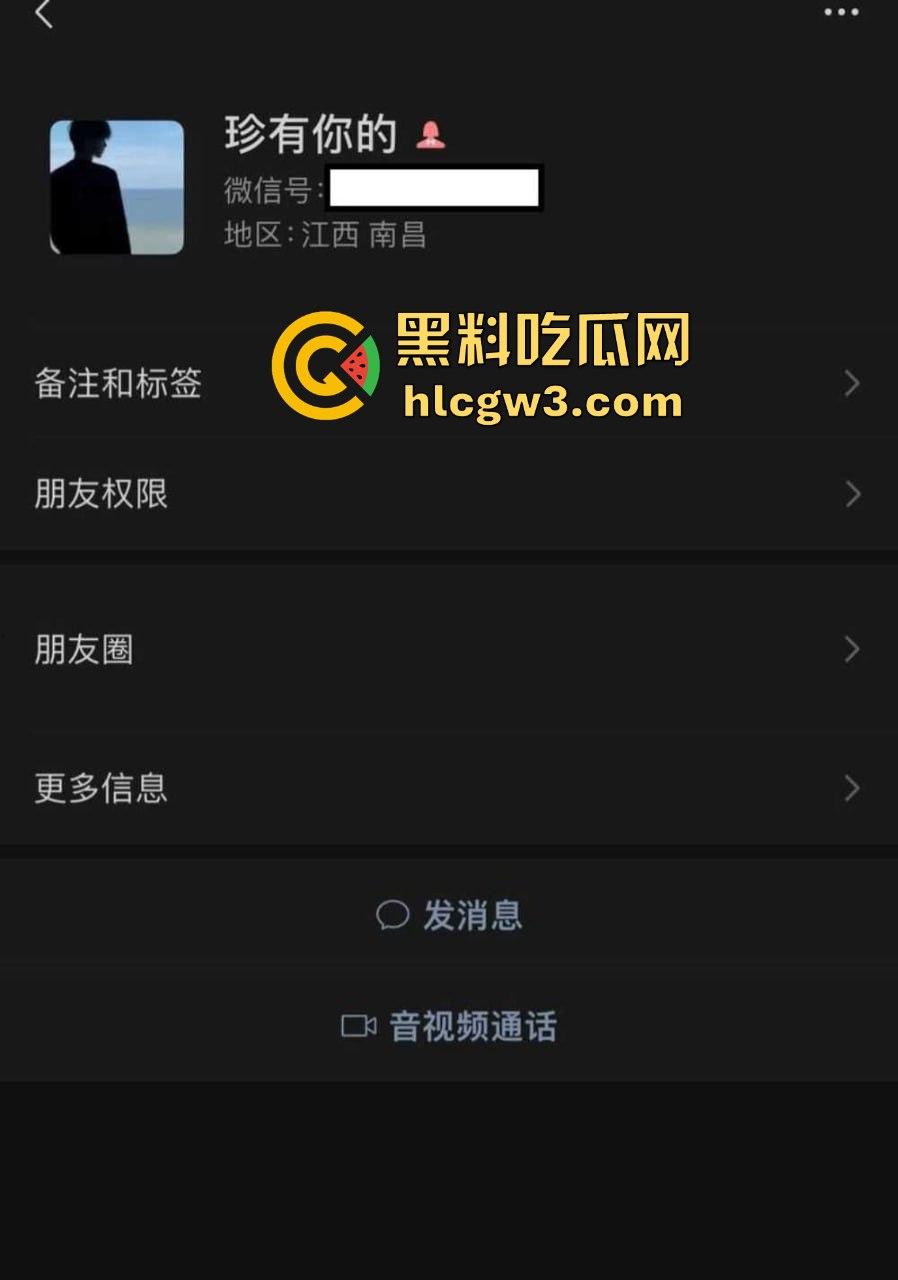
Task: Expand 更多信息 with its chevron
Action: tap(851, 789)
